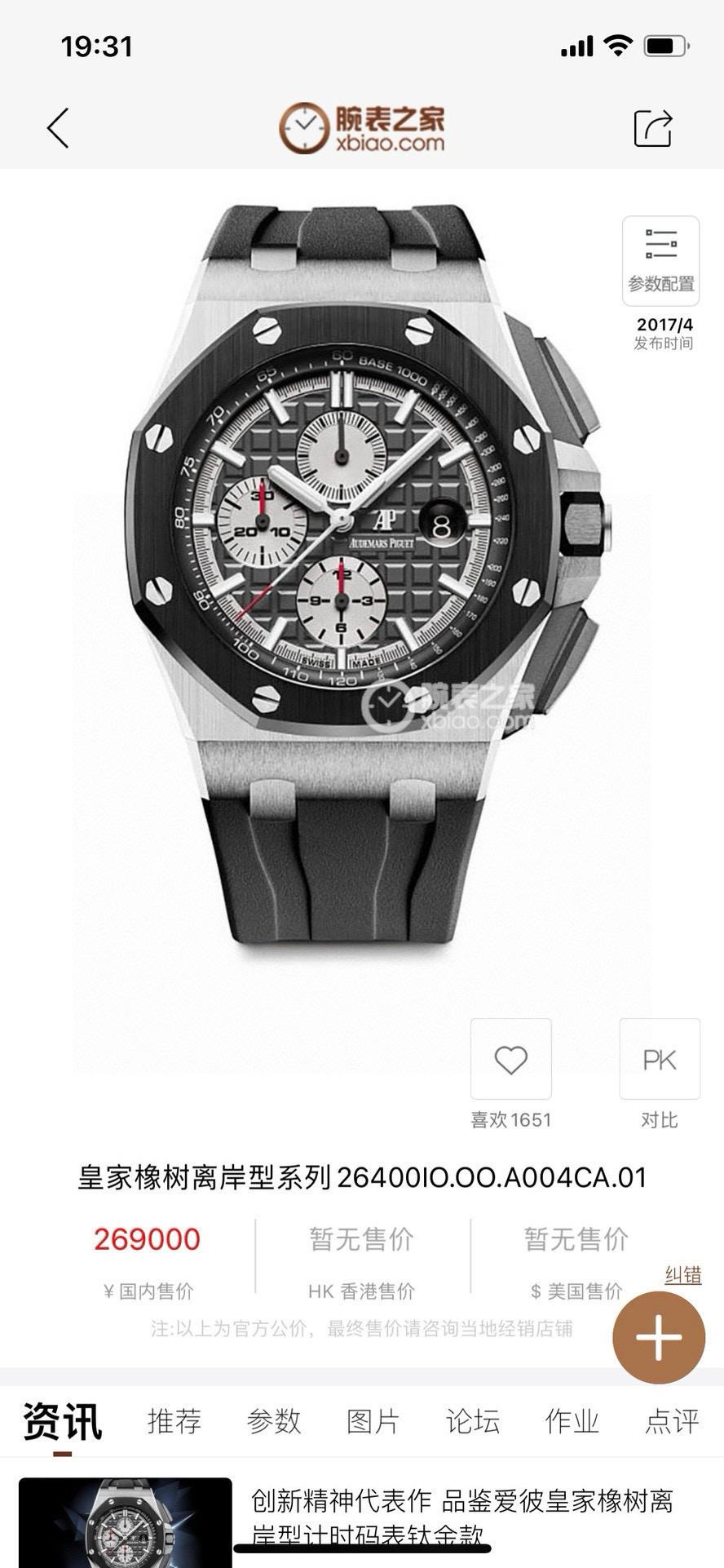Switch to the 点评 tab
The height and width of the screenshot is (1568, 724).
pyautogui.click(x=671, y=1421)
